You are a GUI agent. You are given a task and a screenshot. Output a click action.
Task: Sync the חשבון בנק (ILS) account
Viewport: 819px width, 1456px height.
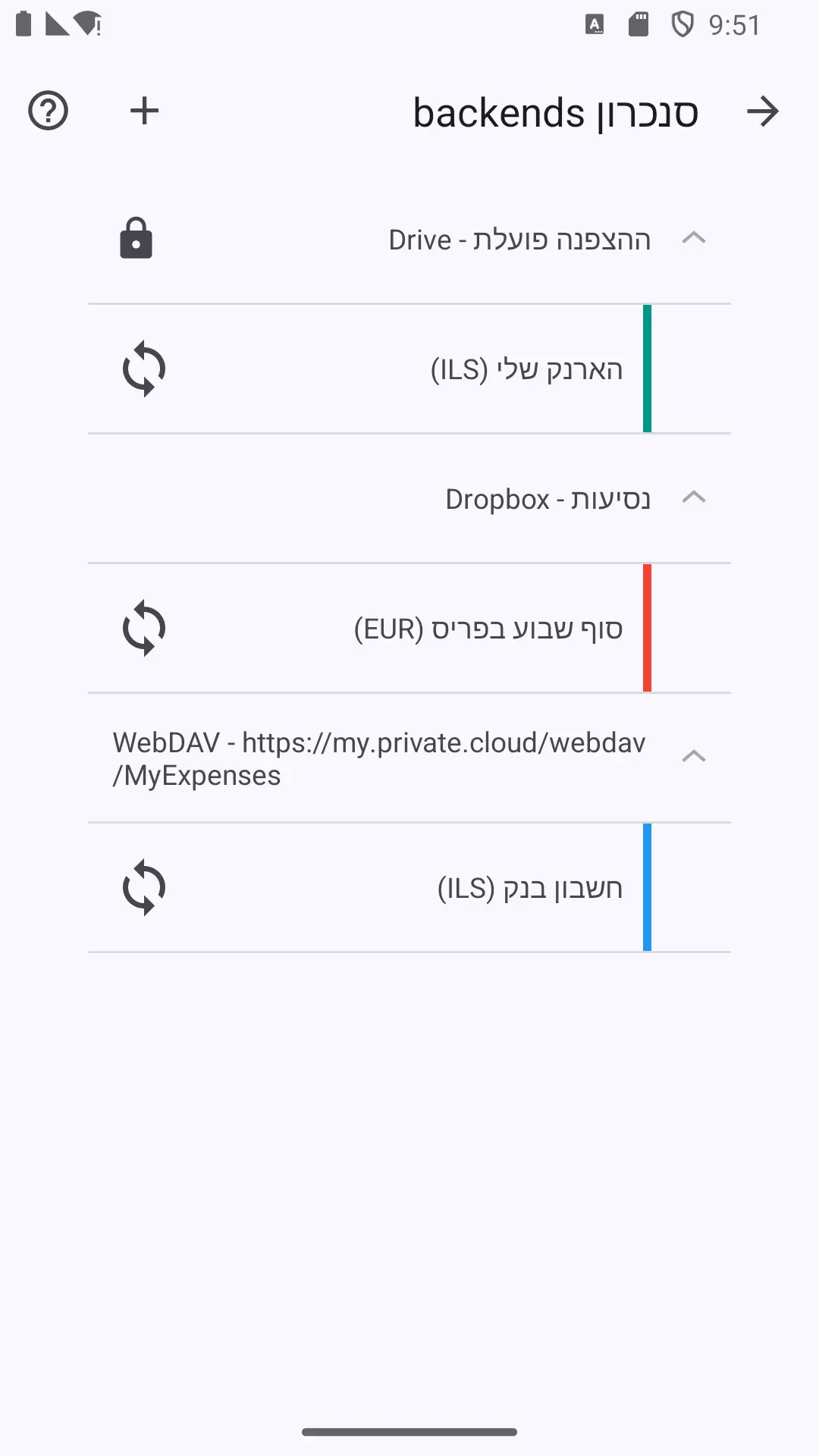click(144, 888)
